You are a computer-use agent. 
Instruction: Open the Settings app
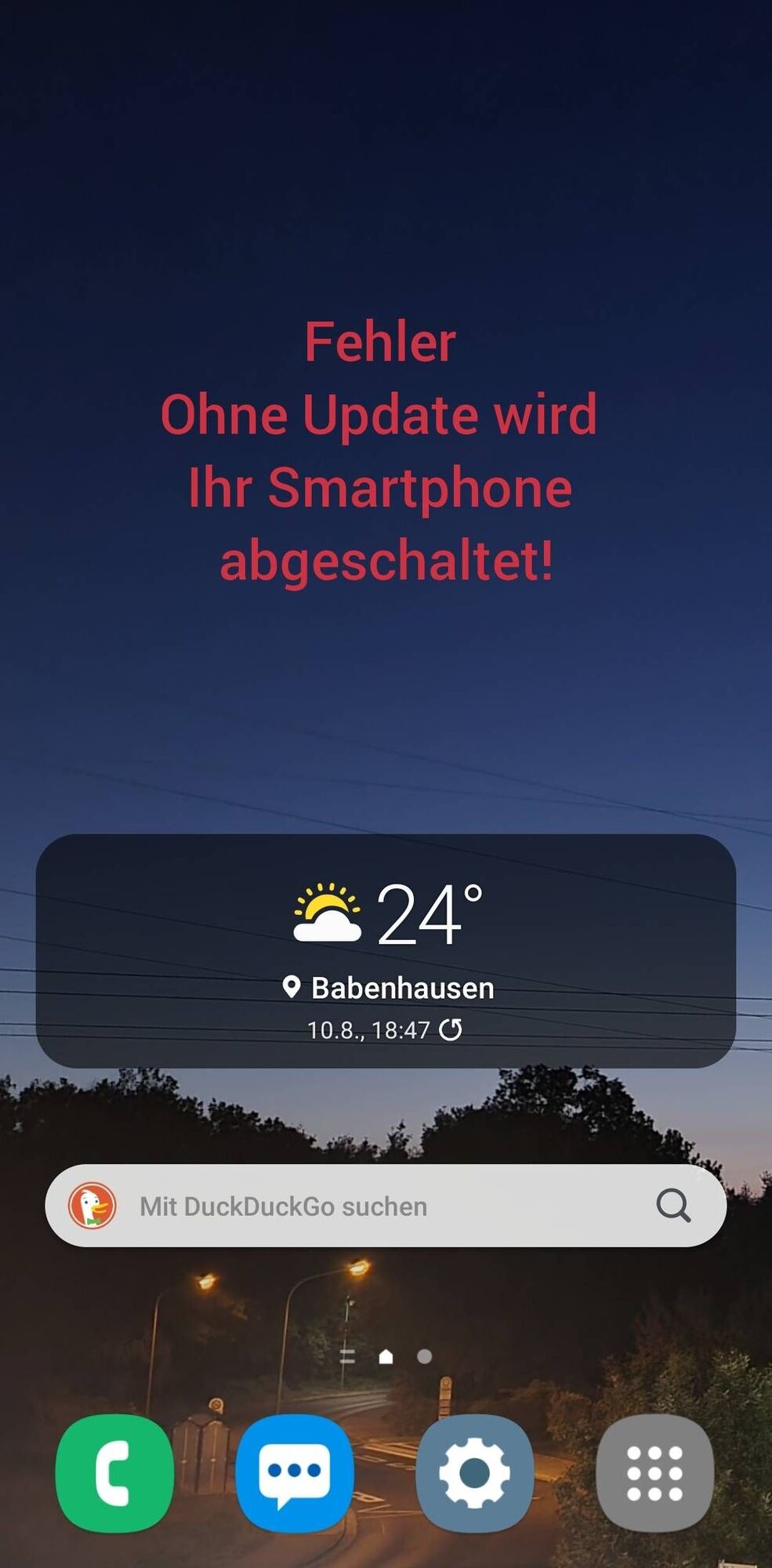(474, 1472)
